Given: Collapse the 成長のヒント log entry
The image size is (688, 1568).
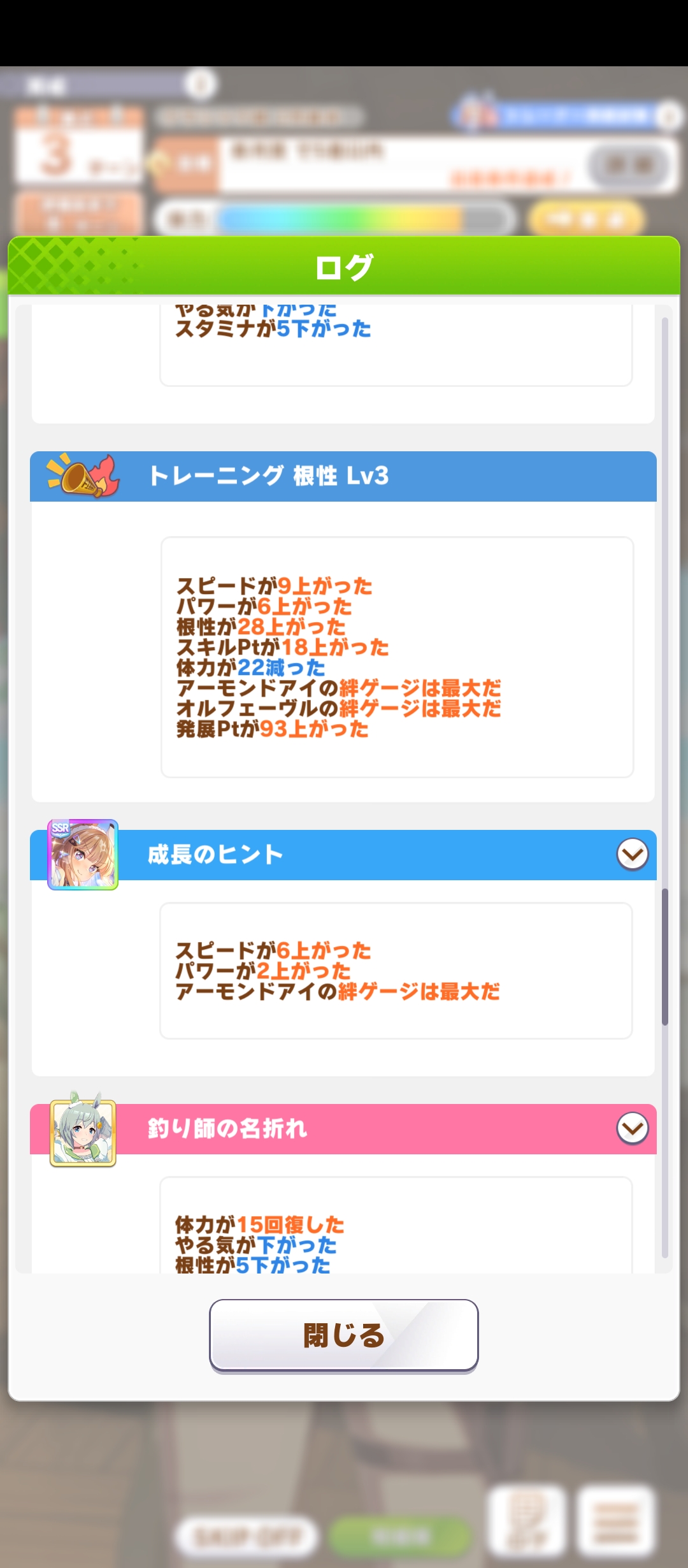Looking at the screenshot, I should coord(633,854).
